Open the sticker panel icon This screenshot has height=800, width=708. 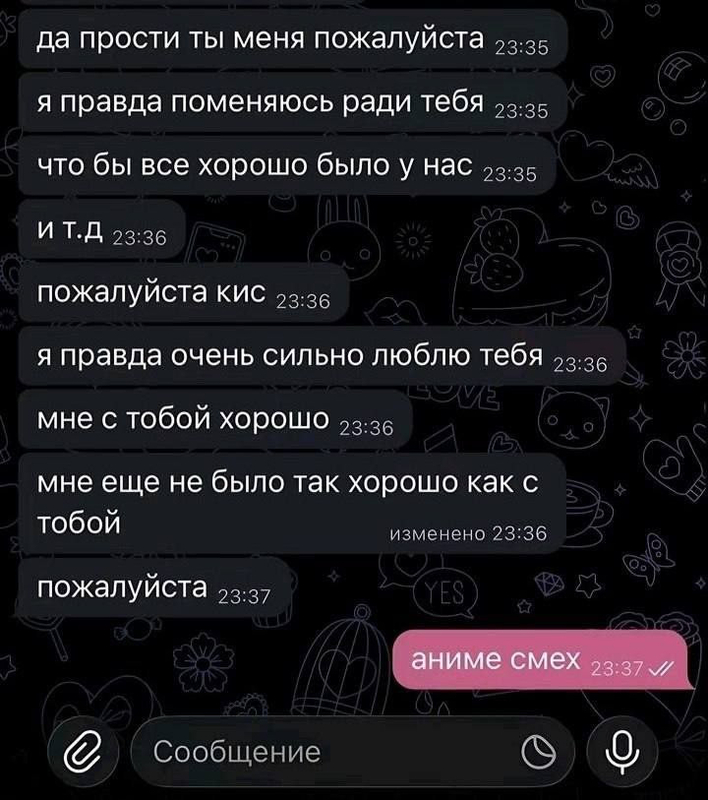pos(539,752)
